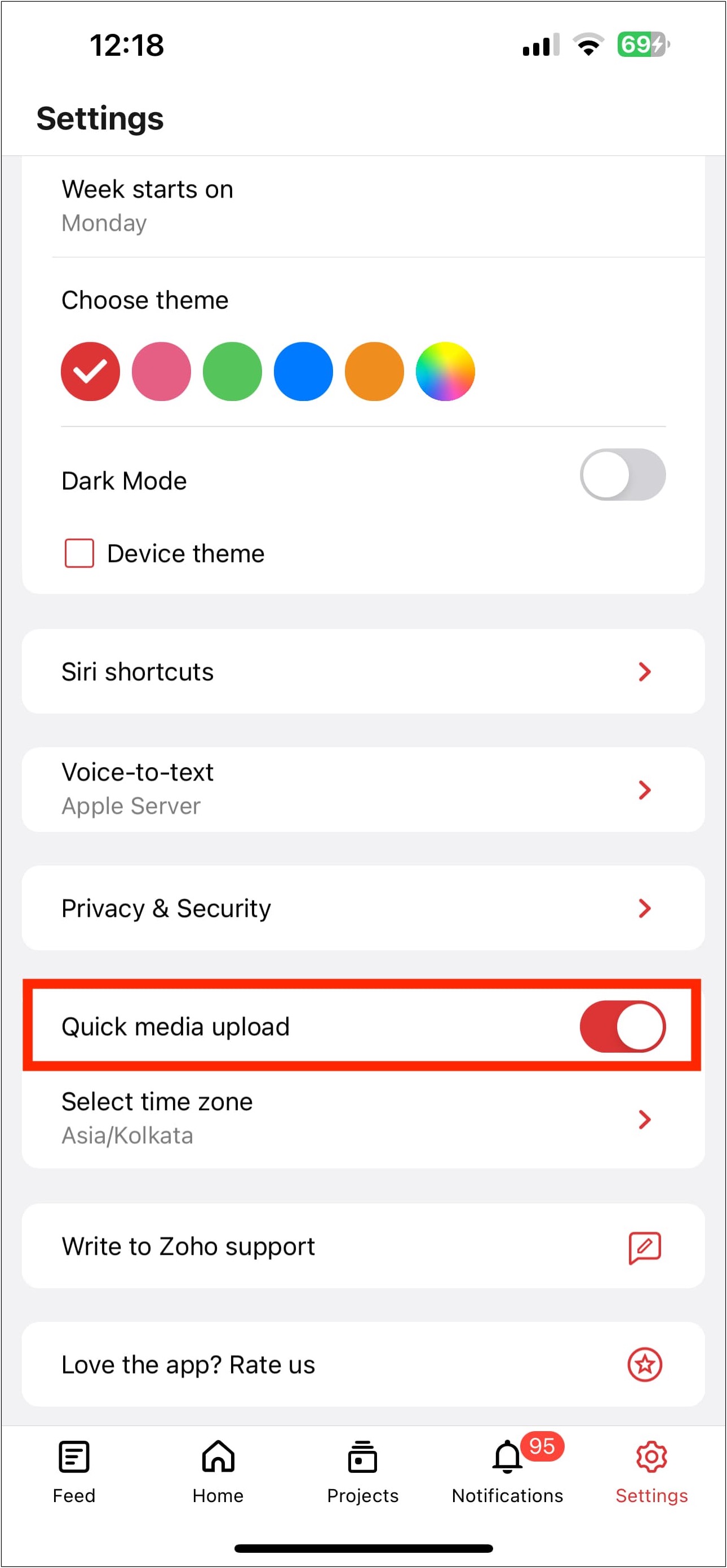Tap Love the app? Rate us
The height and width of the screenshot is (1568, 727).
point(363,1364)
